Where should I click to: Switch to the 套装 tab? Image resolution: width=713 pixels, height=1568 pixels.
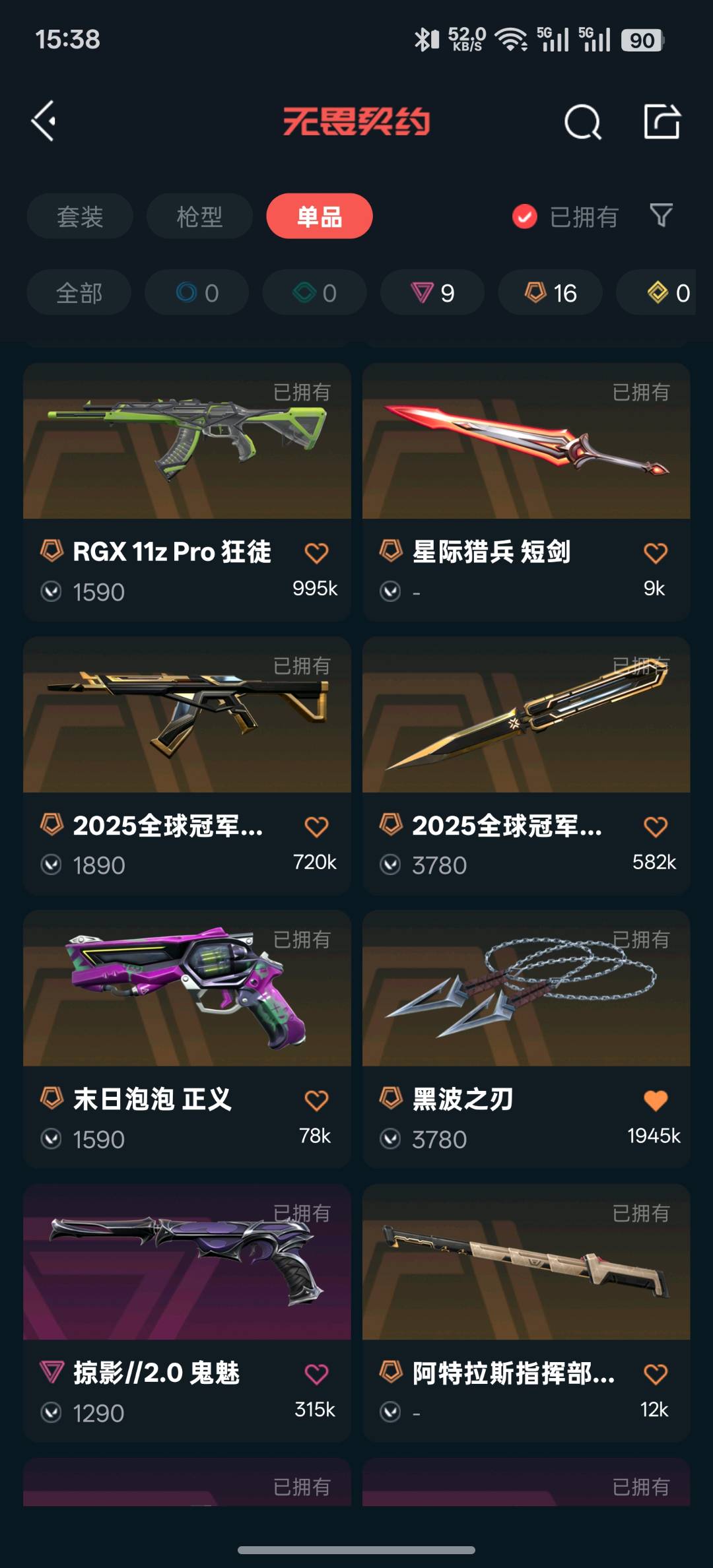[80, 216]
